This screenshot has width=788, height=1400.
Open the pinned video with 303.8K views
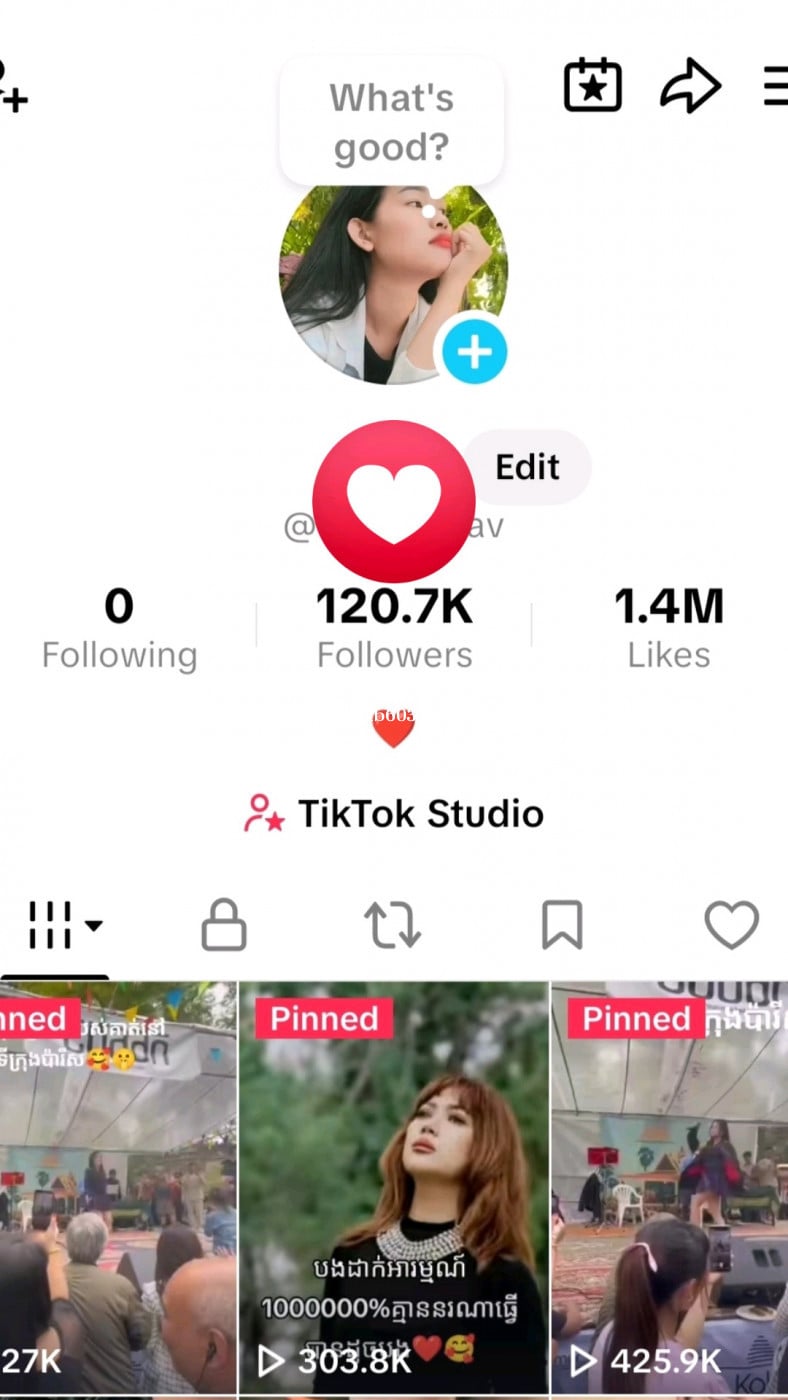coord(393,1190)
